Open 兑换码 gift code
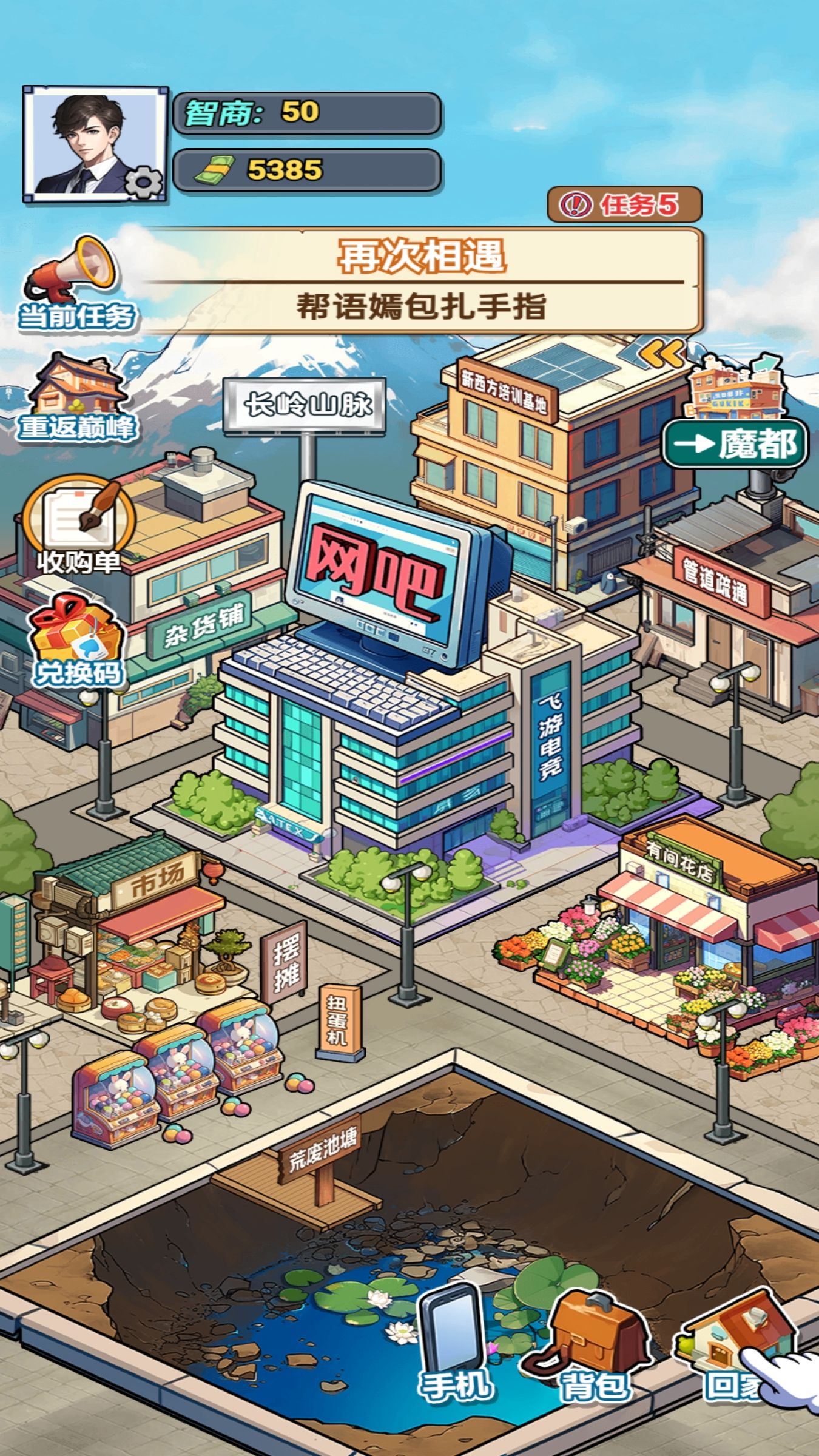Image resolution: width=819 pixels, height=1456 pixels. [x=78, y=641]
